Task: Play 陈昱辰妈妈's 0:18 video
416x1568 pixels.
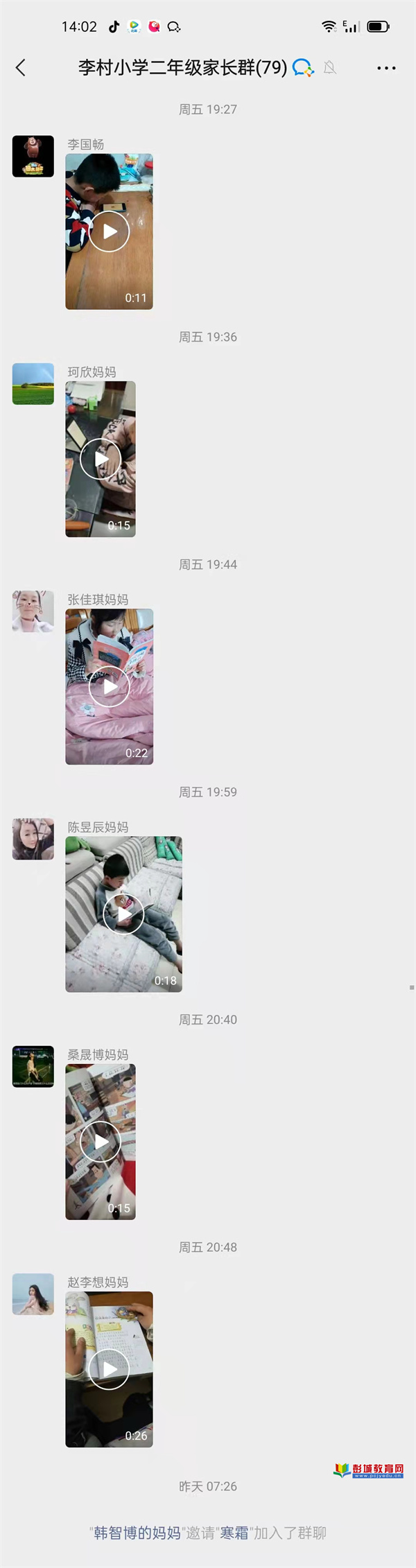Action: click(x=123, y=914)
